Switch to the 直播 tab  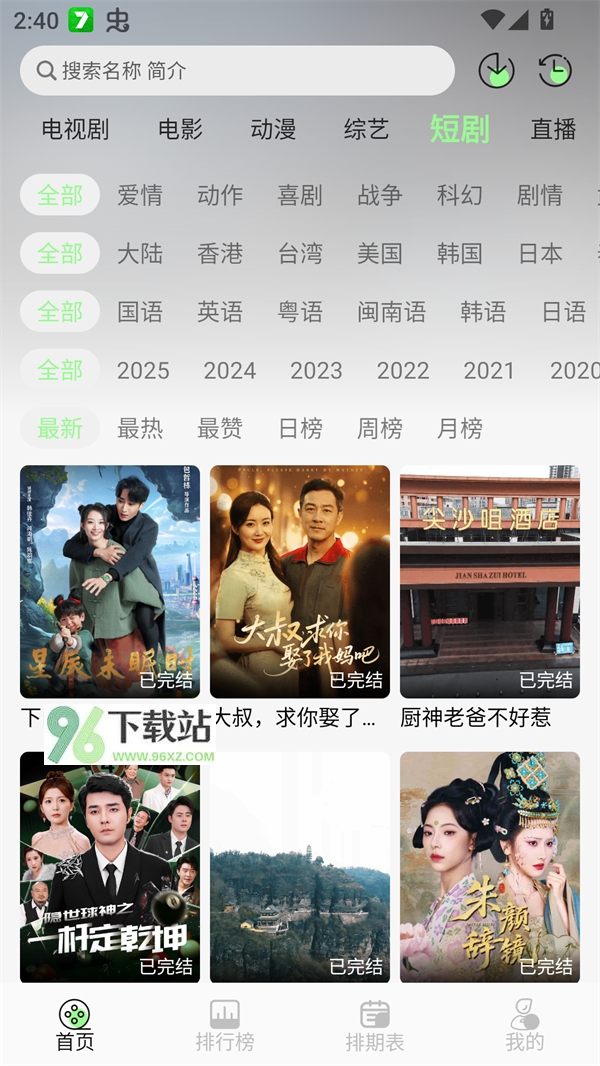tap(553, 129)
